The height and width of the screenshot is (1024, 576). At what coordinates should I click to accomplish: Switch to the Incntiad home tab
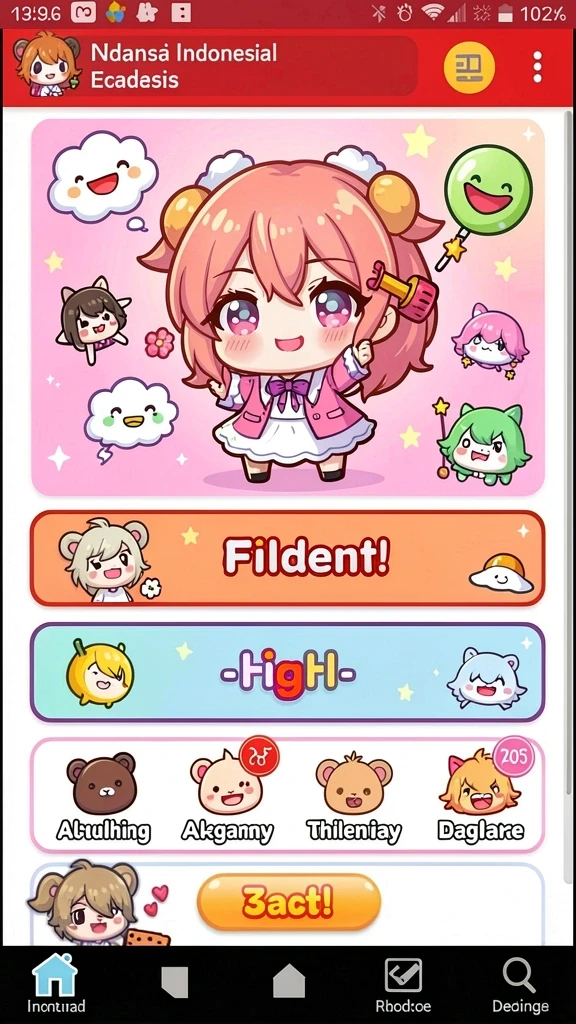tap(56, 984)
